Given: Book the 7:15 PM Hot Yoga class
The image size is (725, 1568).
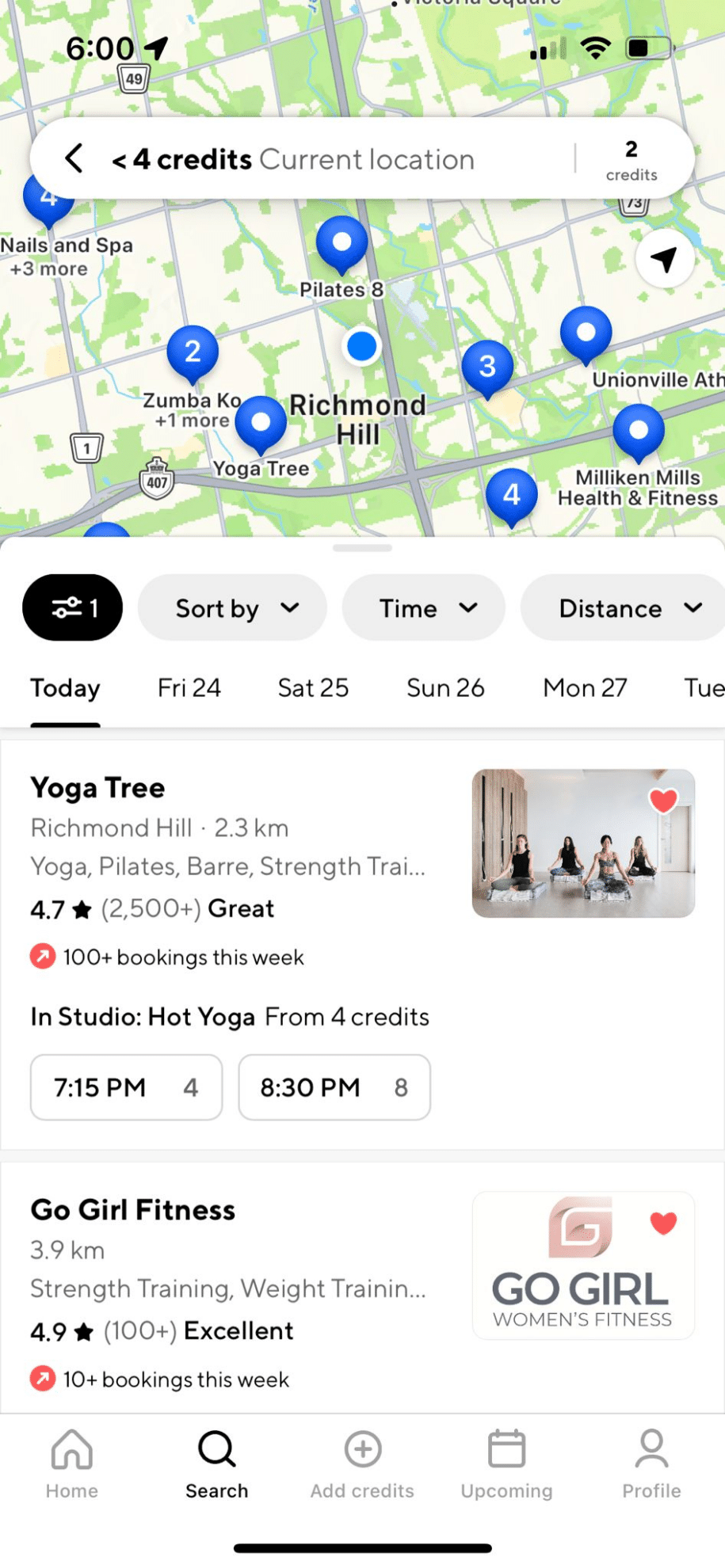Looking at the screenshot, I should click(126, 1087).
